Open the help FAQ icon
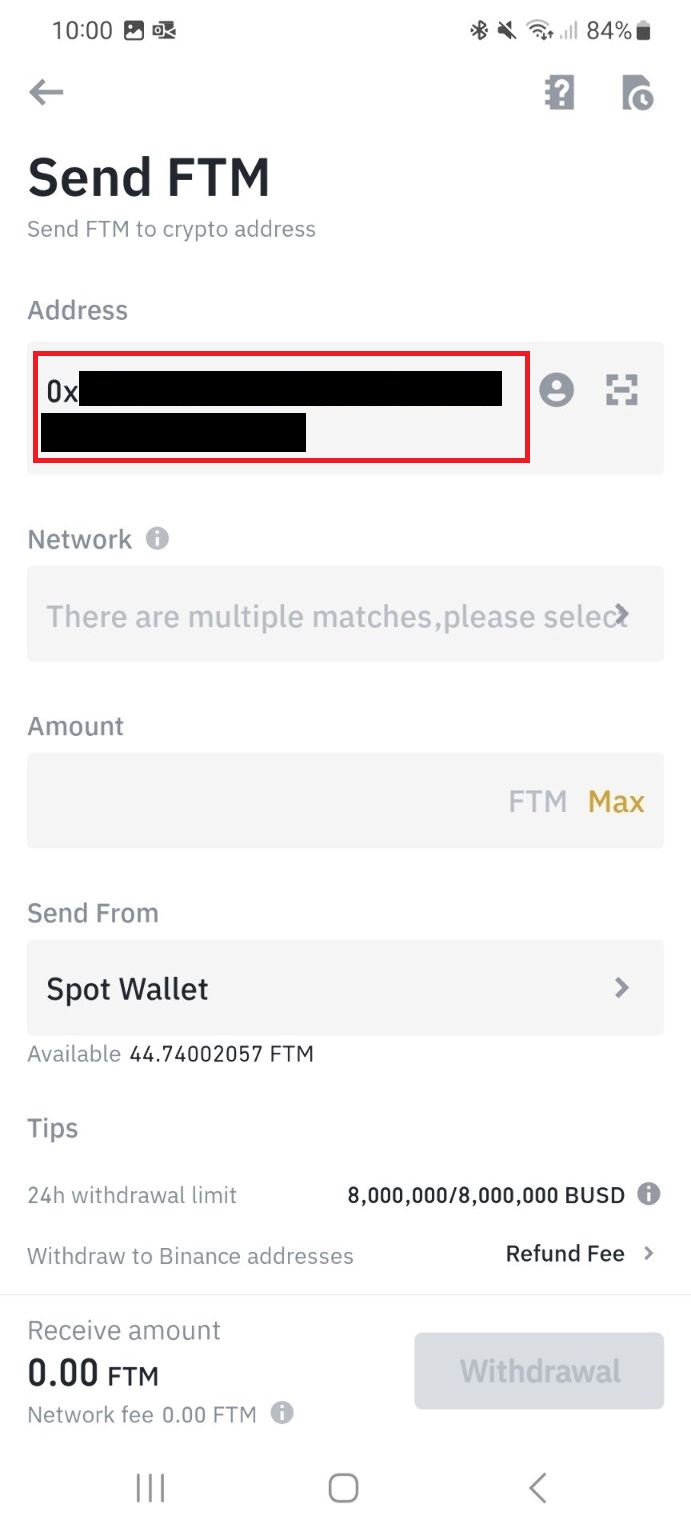 pos(559,93)
